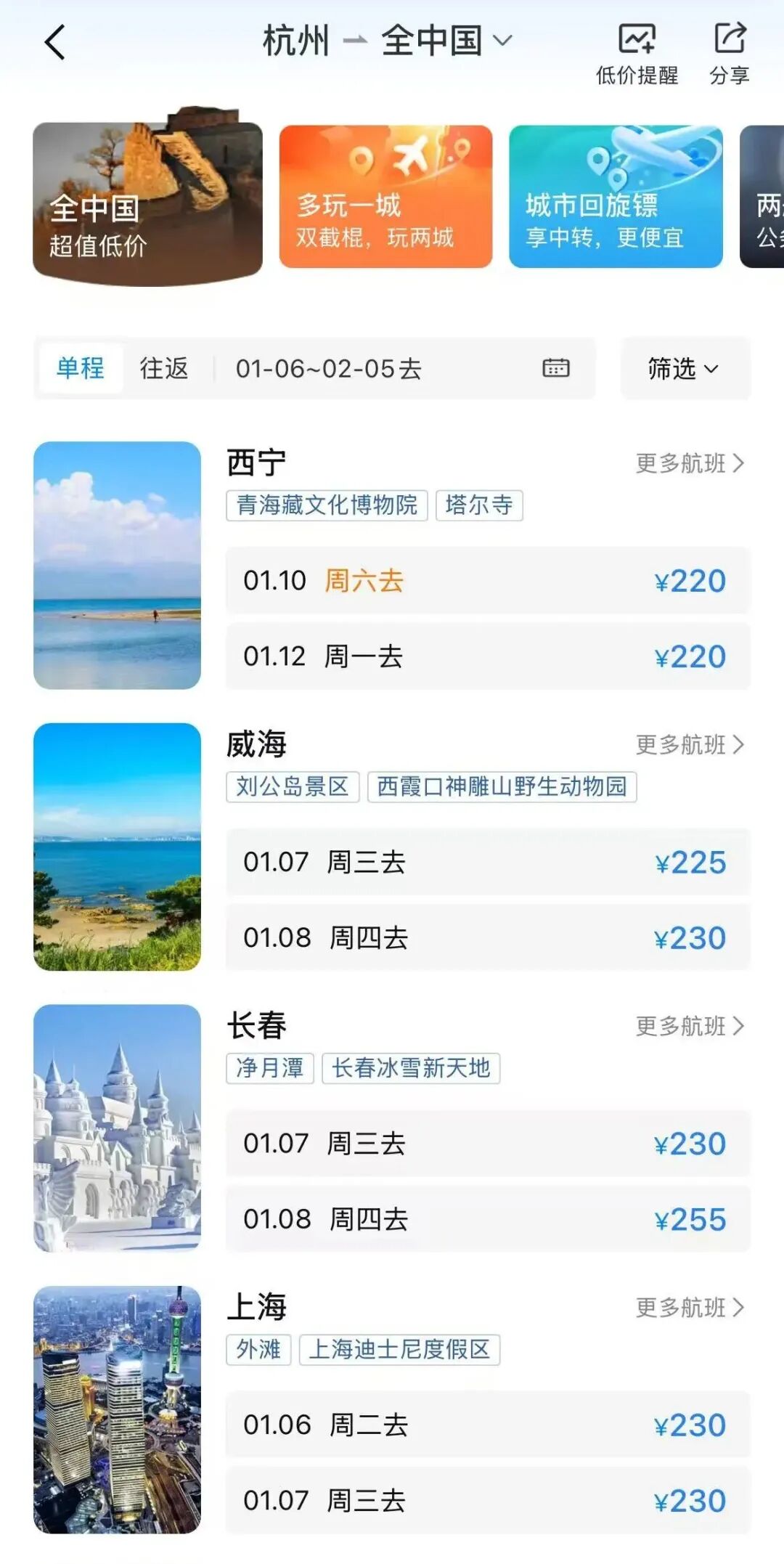
Task: Open the 筛选 filter dropdown
Action: point(683,369)
